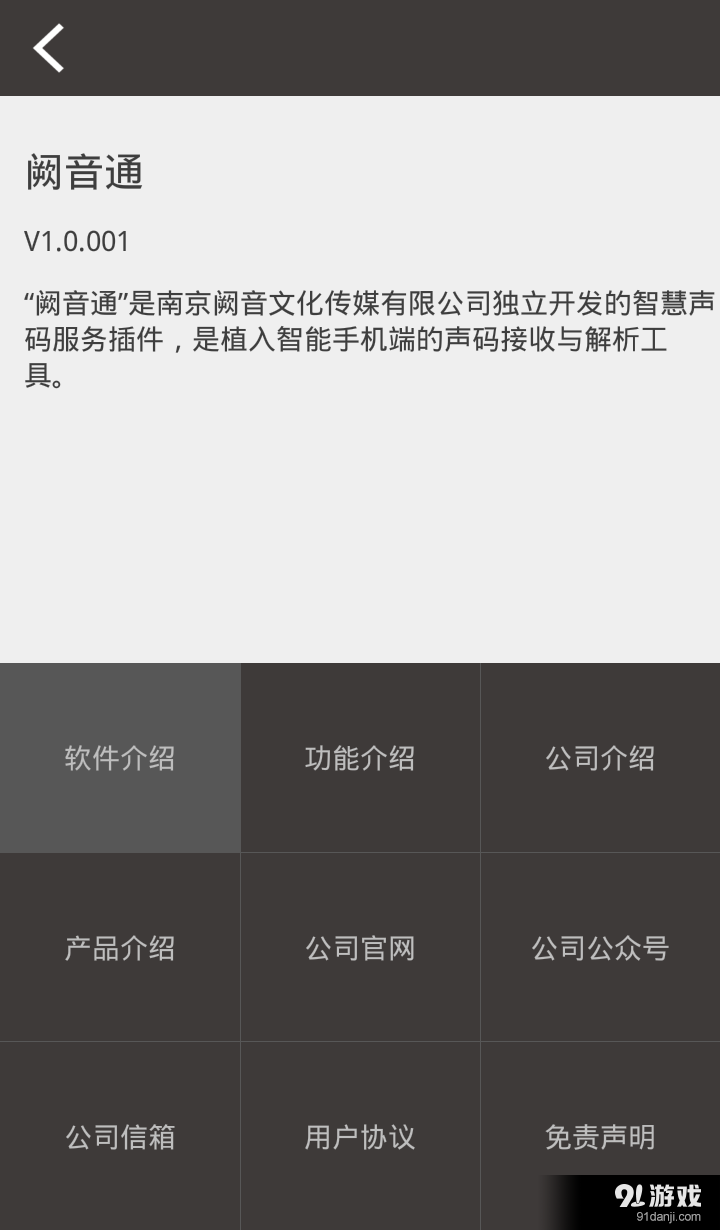The width and height of the screenshot is (720, 1230).
Task: Open the Features Introduction grid button
Action: tap(360, 758)
